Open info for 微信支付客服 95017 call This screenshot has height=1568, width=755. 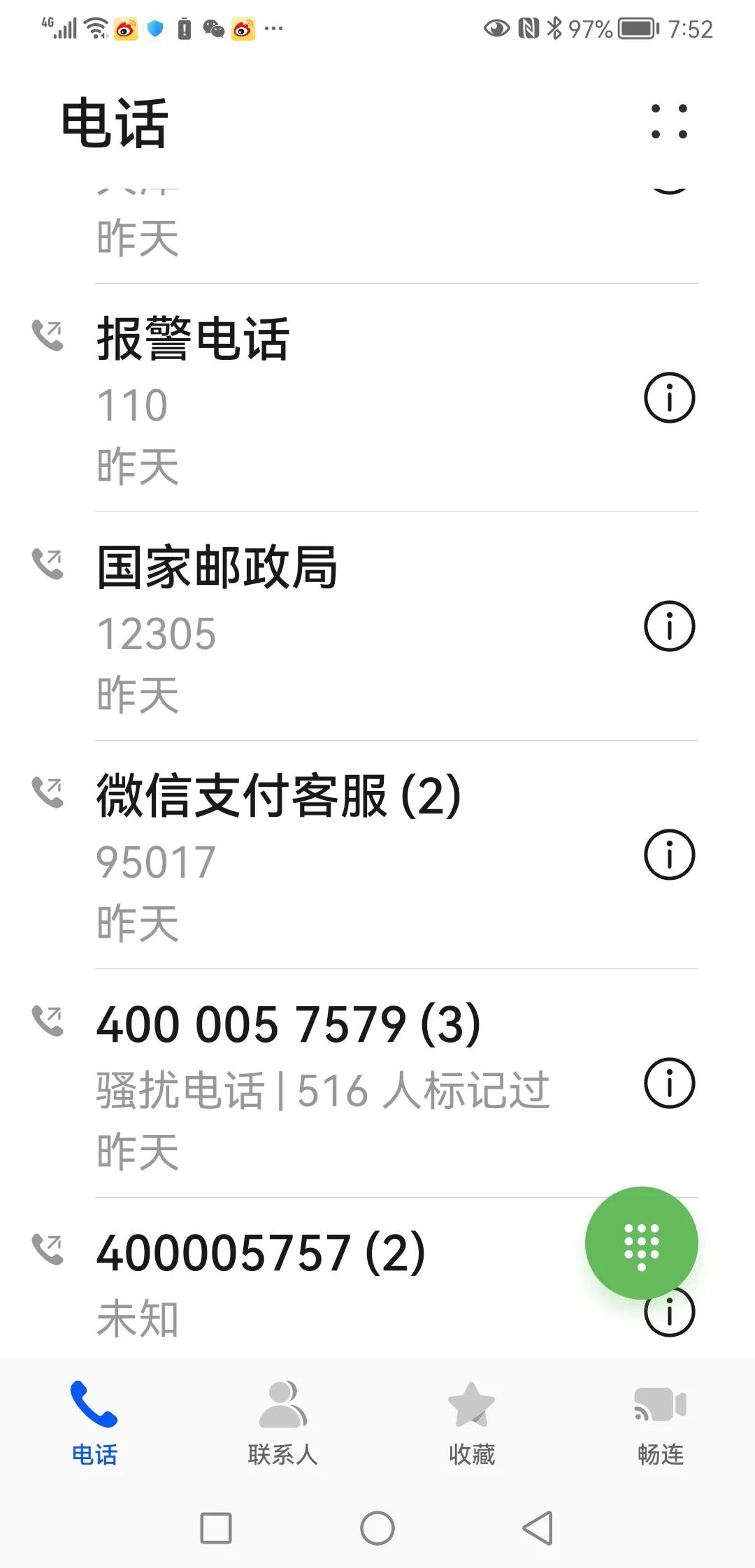[669, 854]
